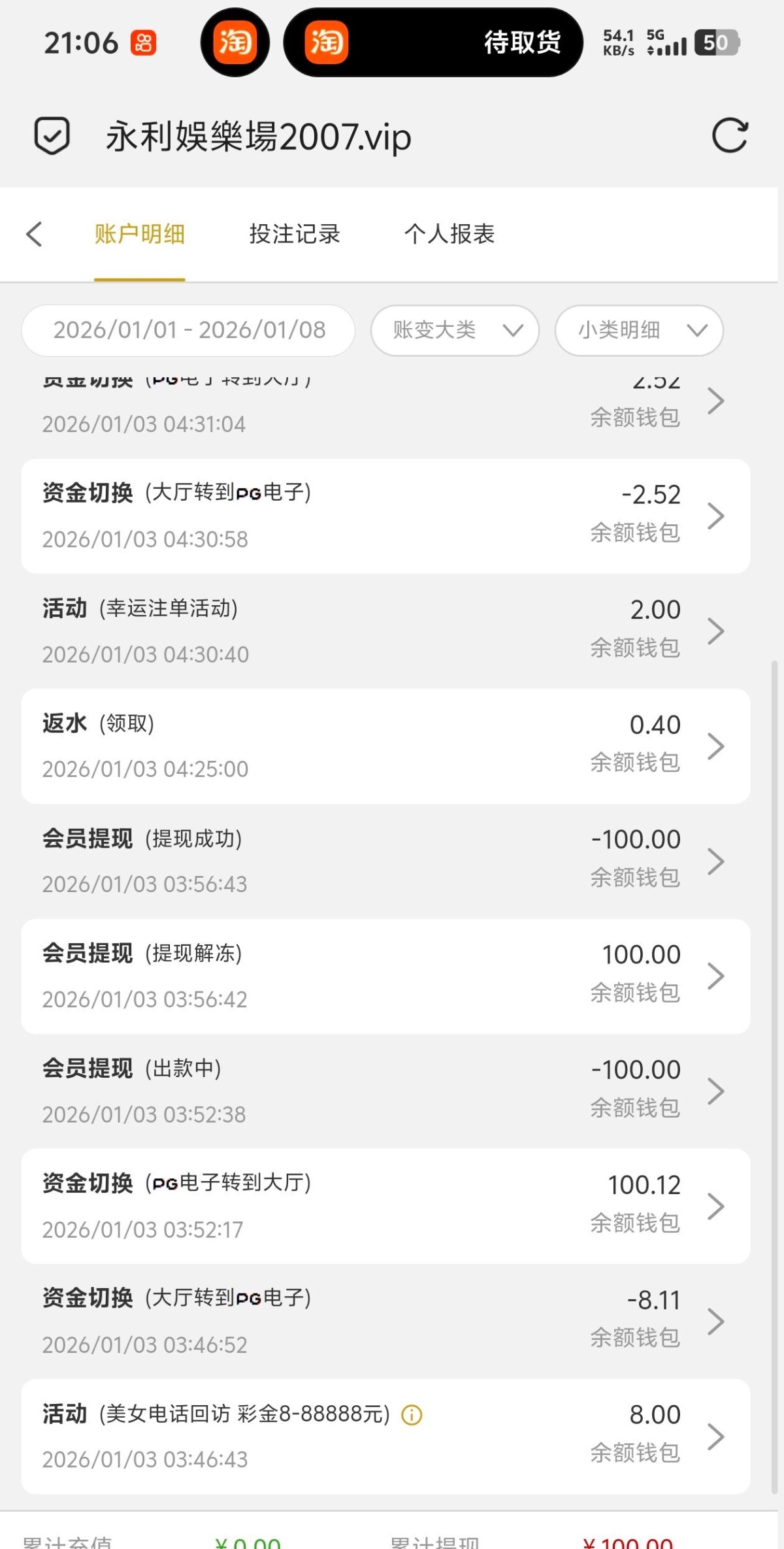Select the 账户明细 tab
Viewport: 784px width, 1549px height.
point(140,234)
